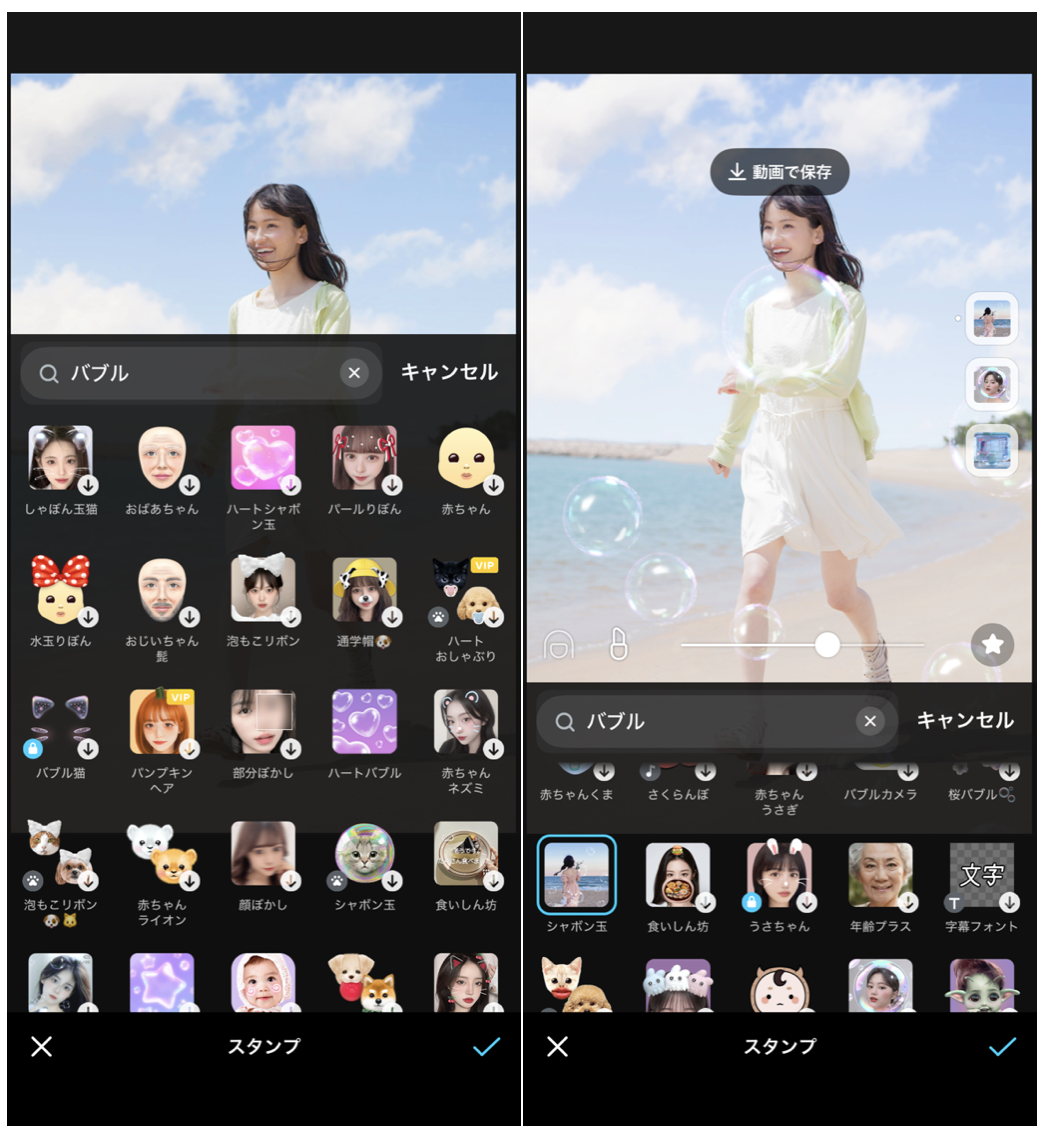
Task: Pick the パンプキンヘア sticker
Action: (x=163, y=722)
